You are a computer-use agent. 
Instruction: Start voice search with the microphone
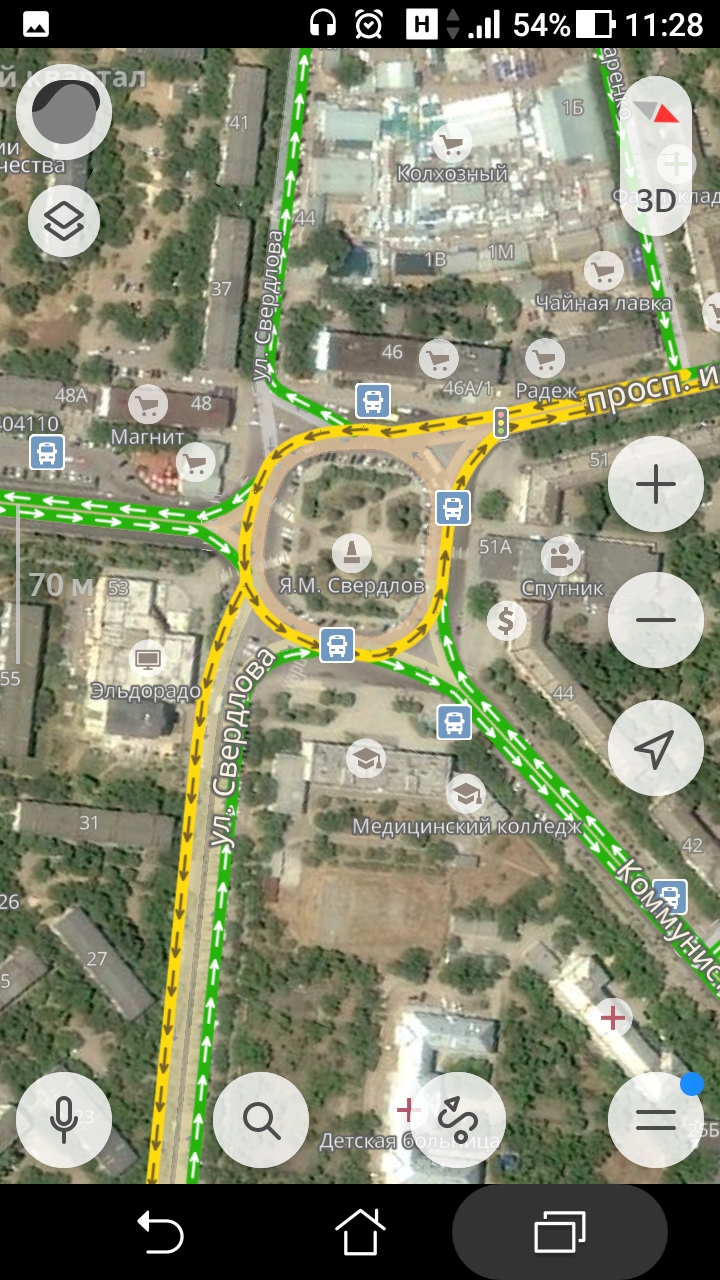[x=64, y=1120]
